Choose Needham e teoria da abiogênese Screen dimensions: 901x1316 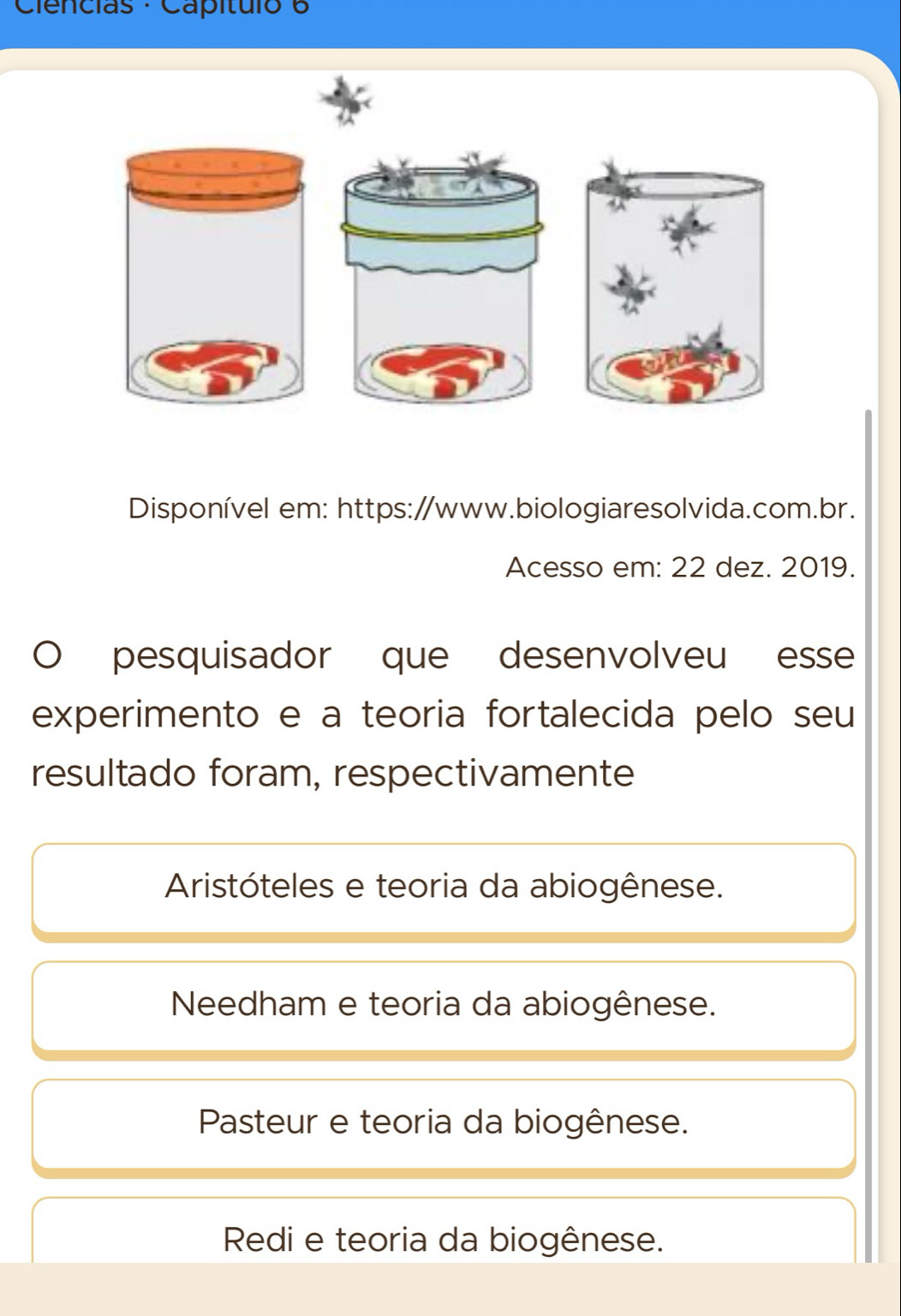click(x=444, y=1004)
